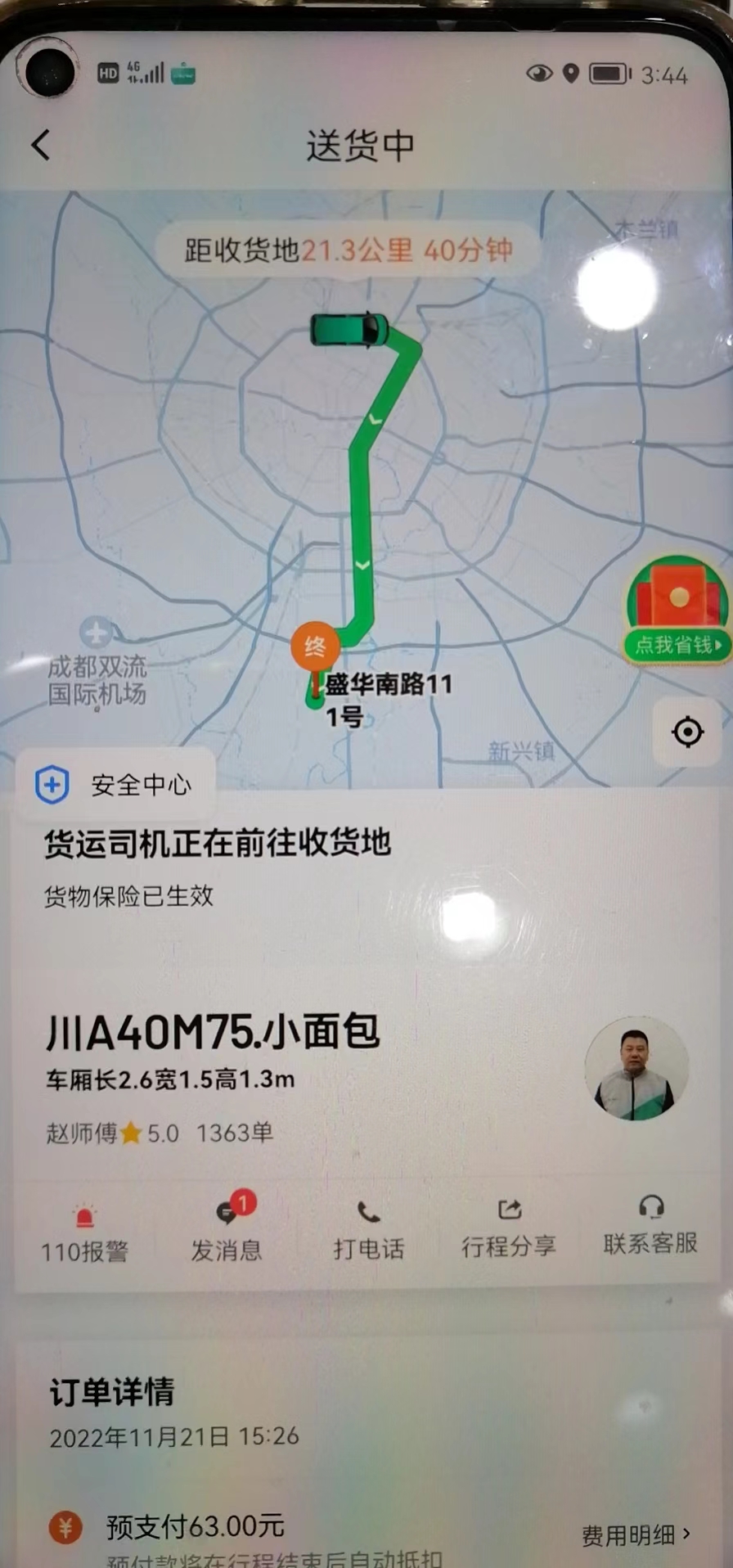The image size is (733, 1568).
Task: Contact support via 联系客服
Action: coord(650,1225)
